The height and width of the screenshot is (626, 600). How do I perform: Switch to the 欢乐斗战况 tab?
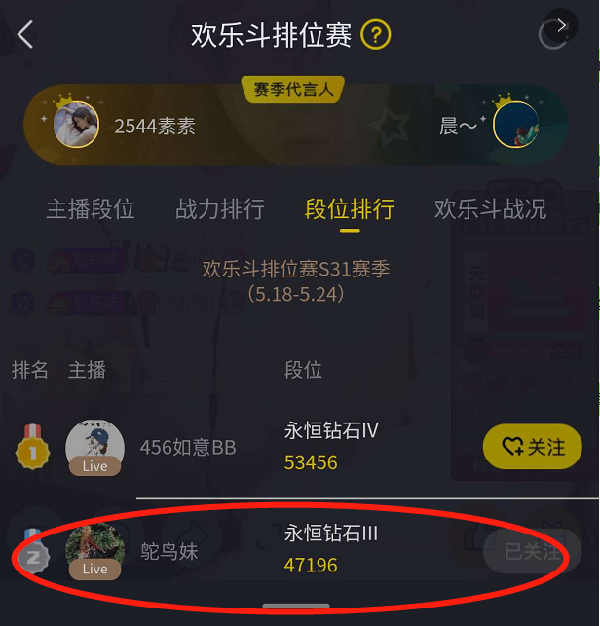pyautogui.click(x=490, y=209)
